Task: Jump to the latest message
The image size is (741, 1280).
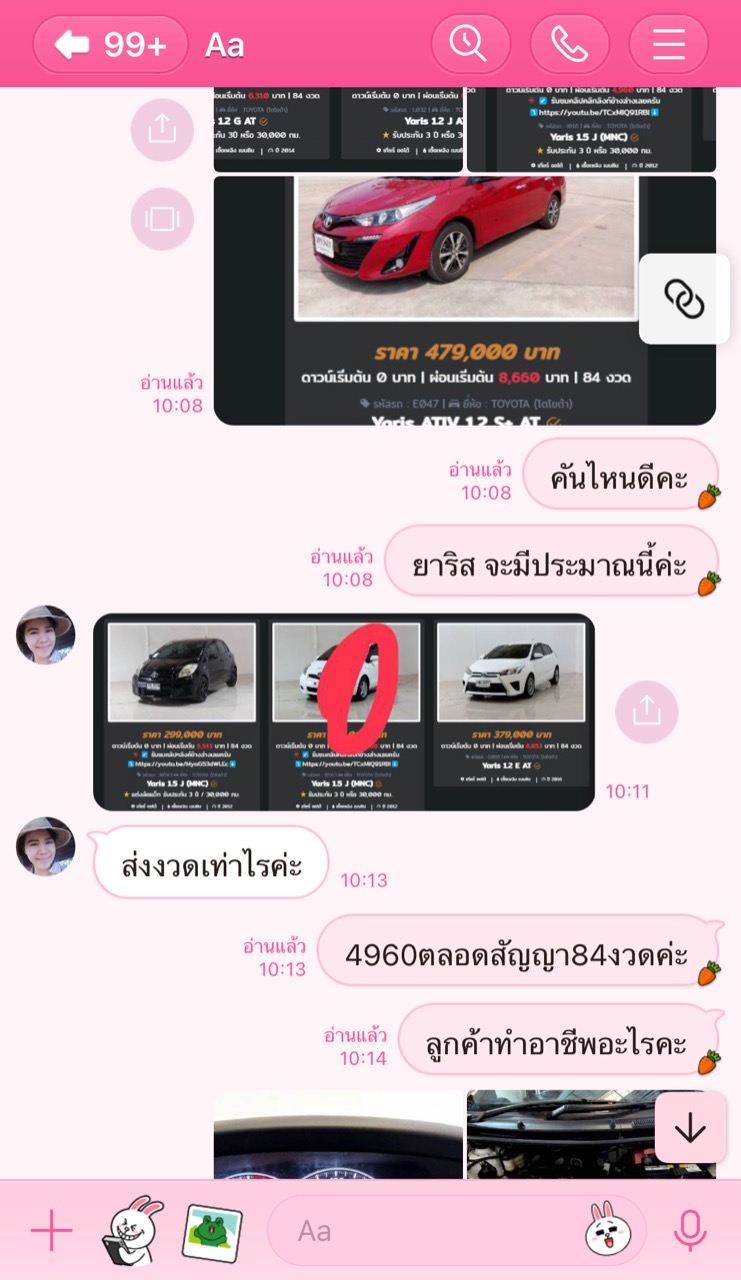Action: (690, 1128)
